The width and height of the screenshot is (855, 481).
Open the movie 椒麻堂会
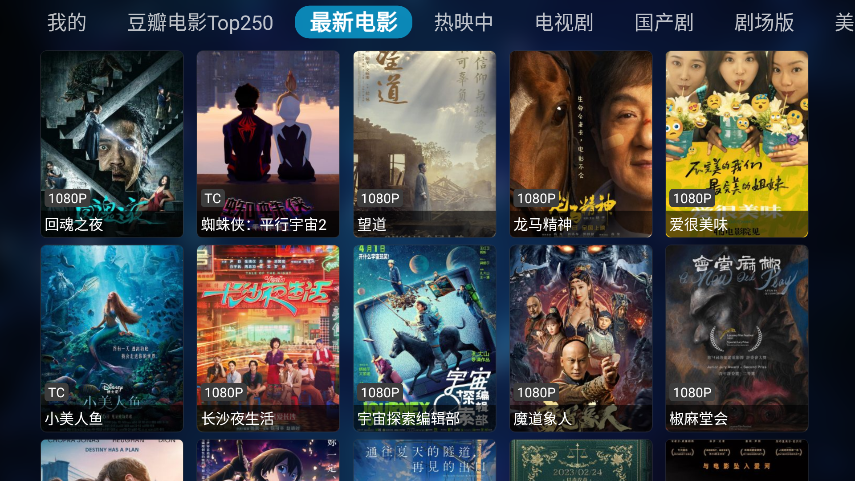(x=737, y=337)
